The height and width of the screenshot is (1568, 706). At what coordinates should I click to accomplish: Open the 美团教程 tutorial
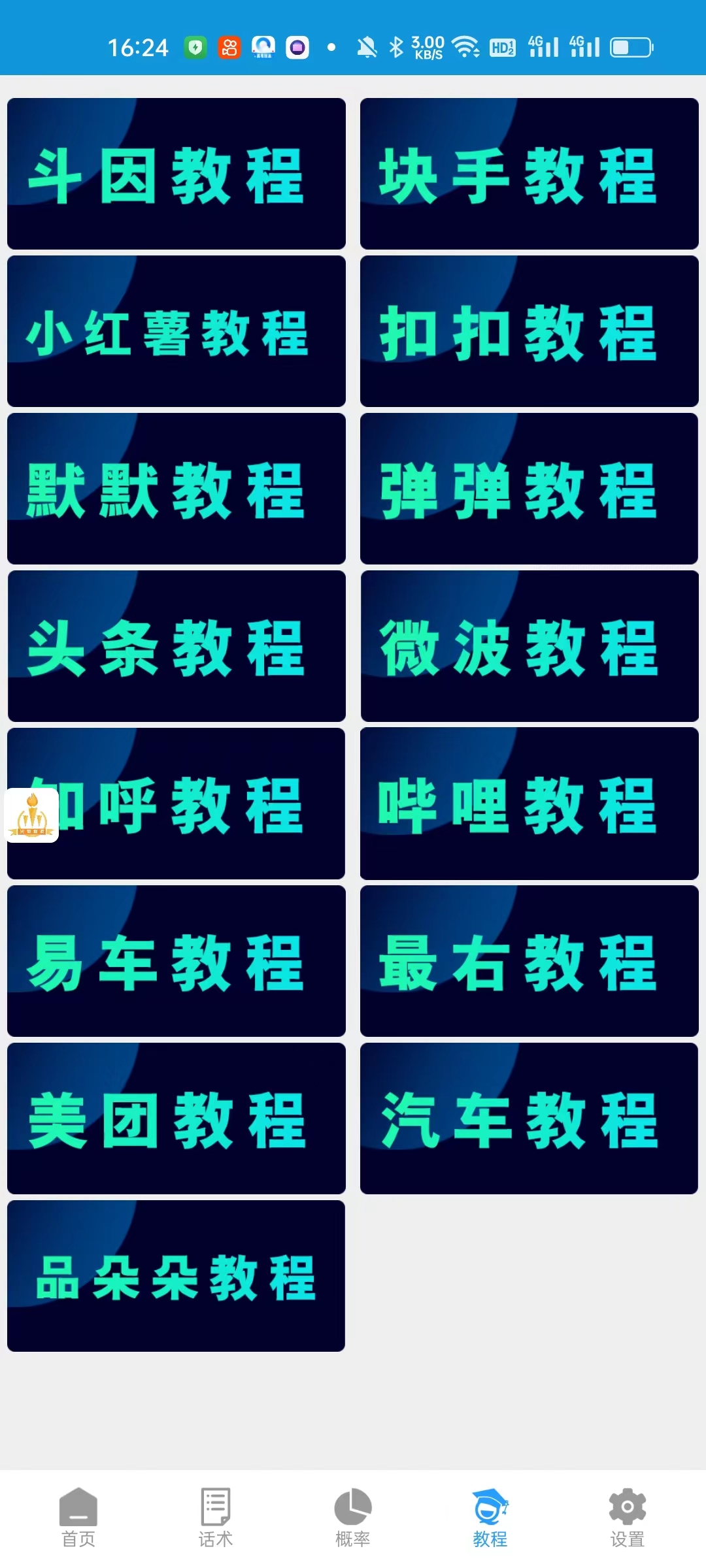[x=176, y=1119]
